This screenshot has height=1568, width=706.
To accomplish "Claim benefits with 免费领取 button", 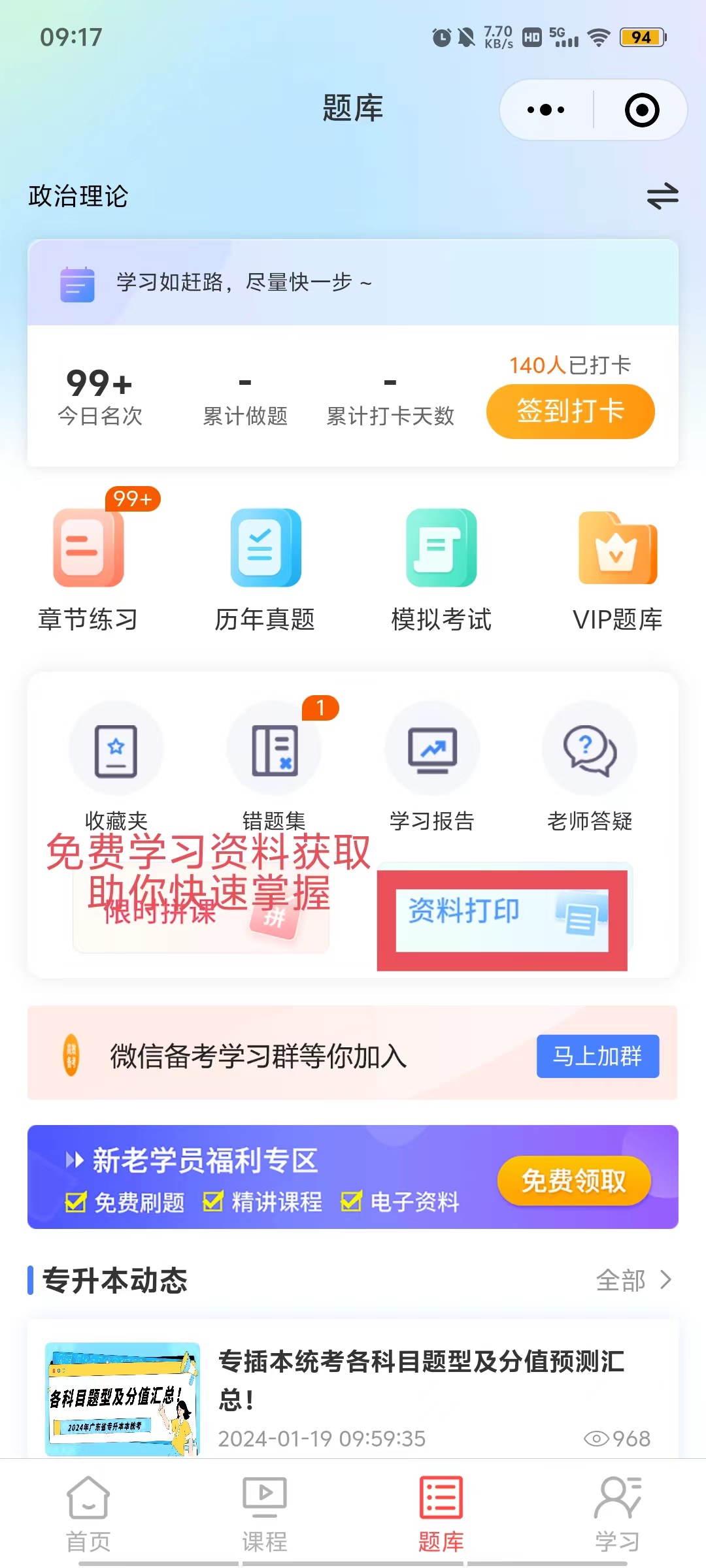I will click(x=573, y=1181).
